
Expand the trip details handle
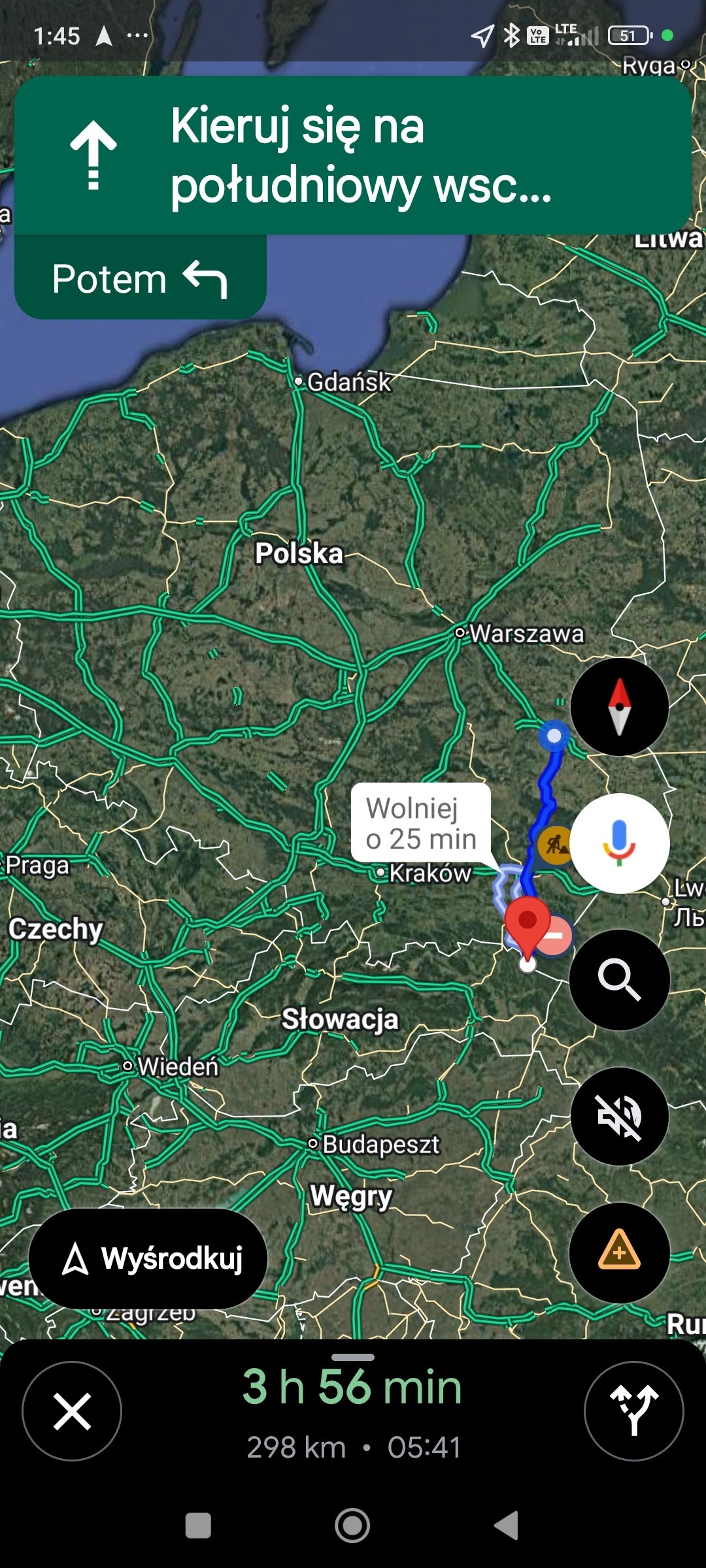point(353,1358)
